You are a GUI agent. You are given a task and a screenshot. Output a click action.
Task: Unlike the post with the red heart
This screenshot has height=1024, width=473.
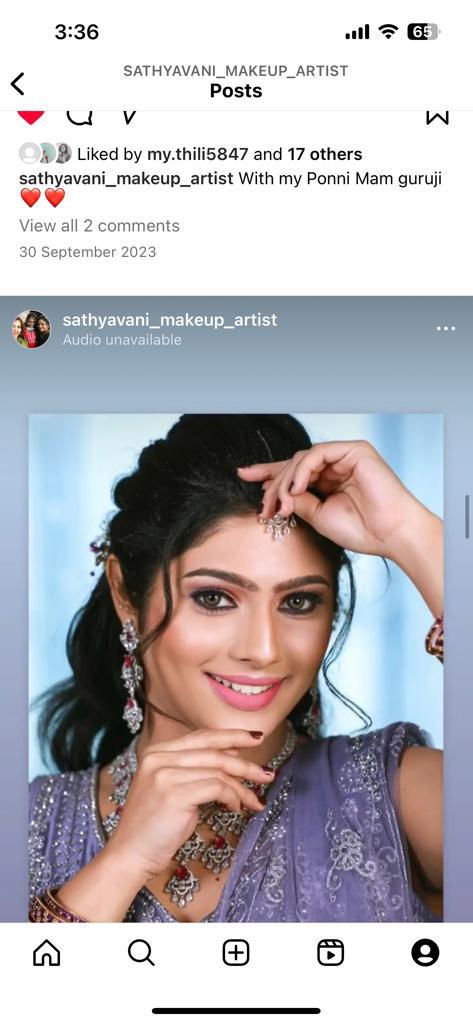click(x=31, y=117)
